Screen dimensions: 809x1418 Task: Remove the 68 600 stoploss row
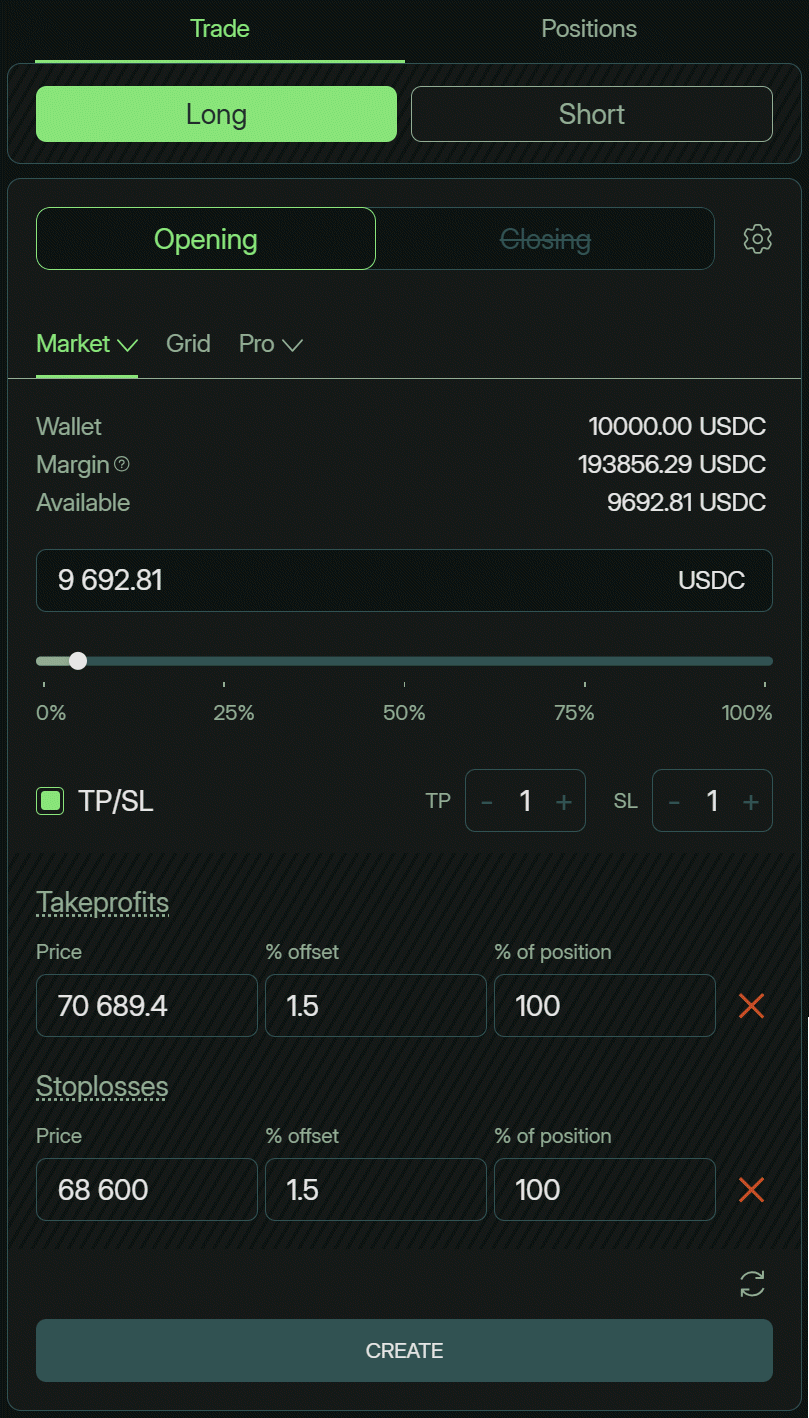(751, 1189)
